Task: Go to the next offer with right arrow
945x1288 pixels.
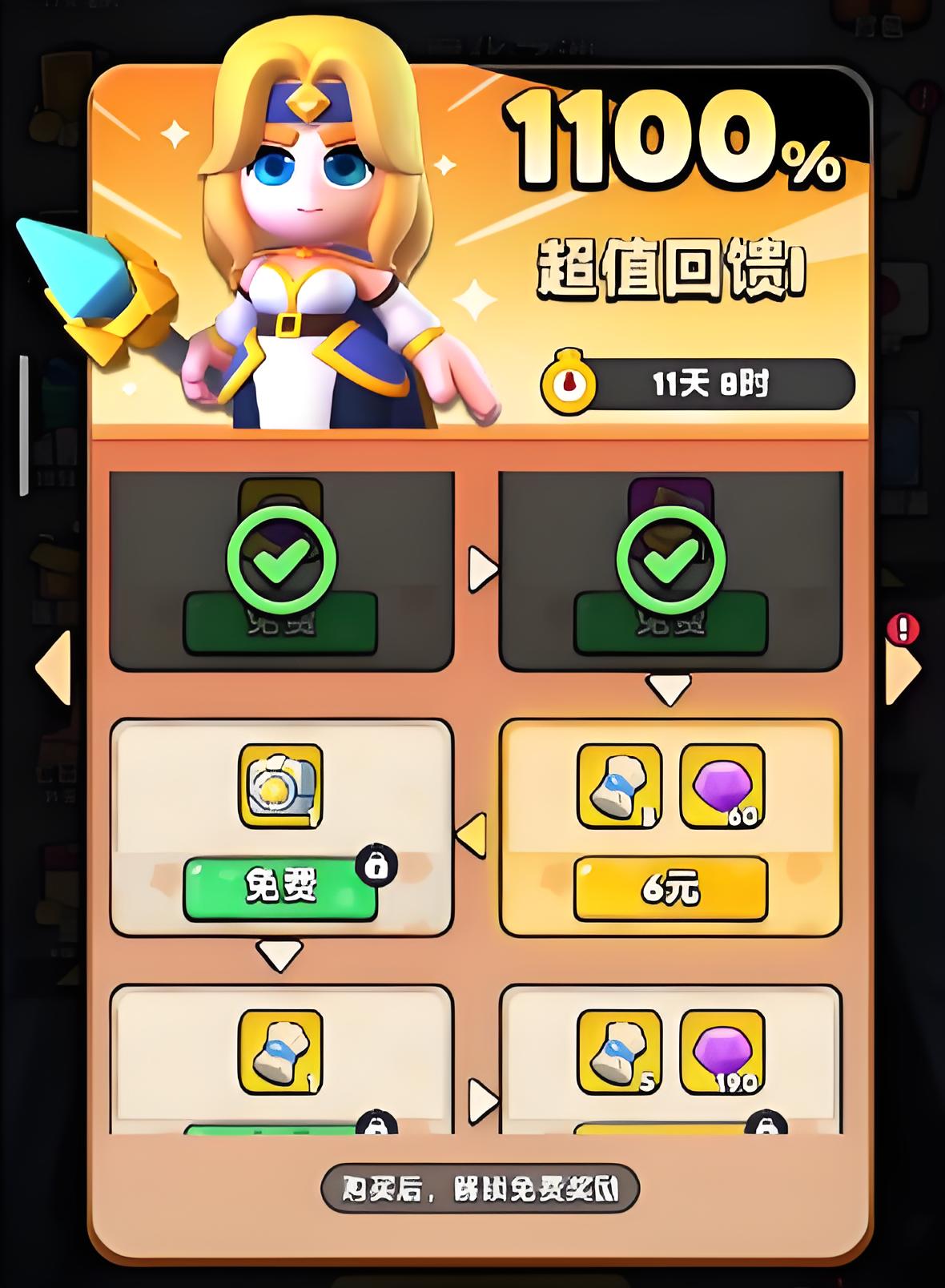Action: [903, 667]
